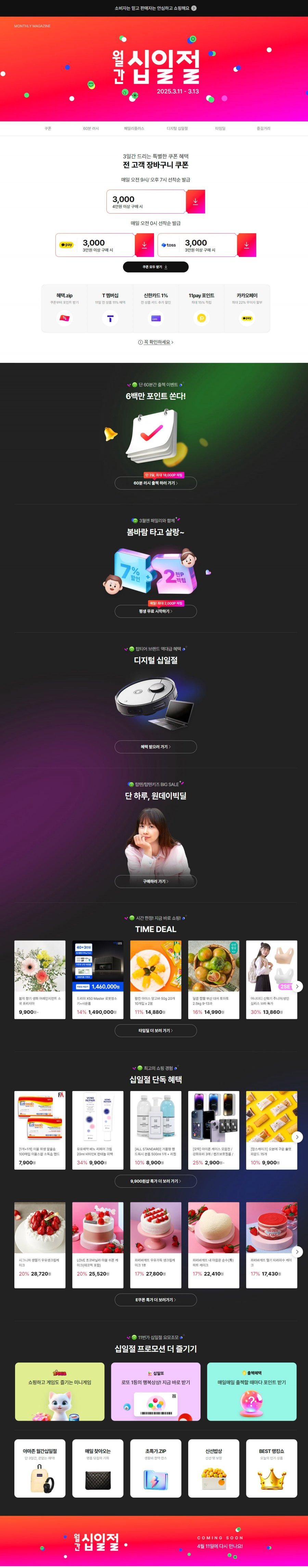Image resolution: width=308 pixels, height=1568 pixels.
Task: Open the 드리미 X50 Master robot vacuum deal
Action: 98,979
